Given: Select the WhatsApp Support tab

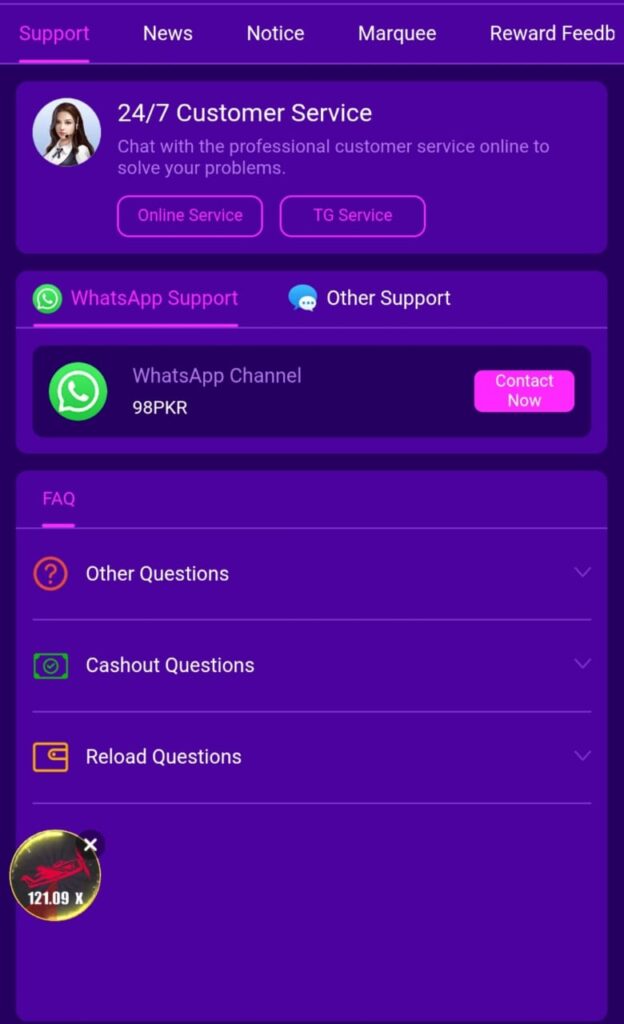Looking at the screenshot, I should click(136, 298).
